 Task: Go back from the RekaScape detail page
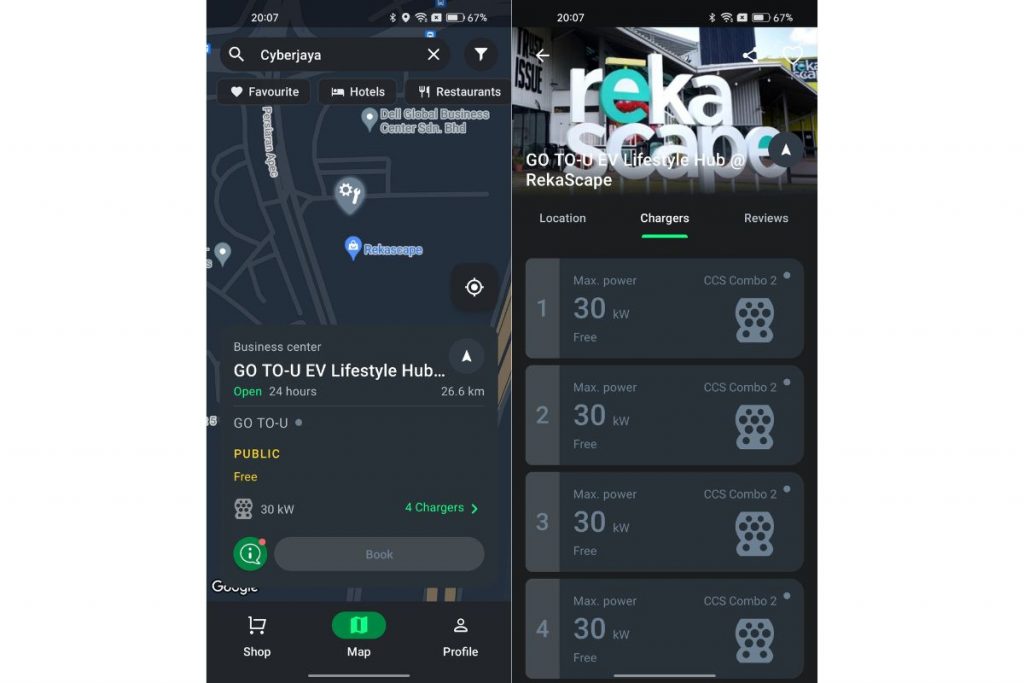tap(542, 56)
